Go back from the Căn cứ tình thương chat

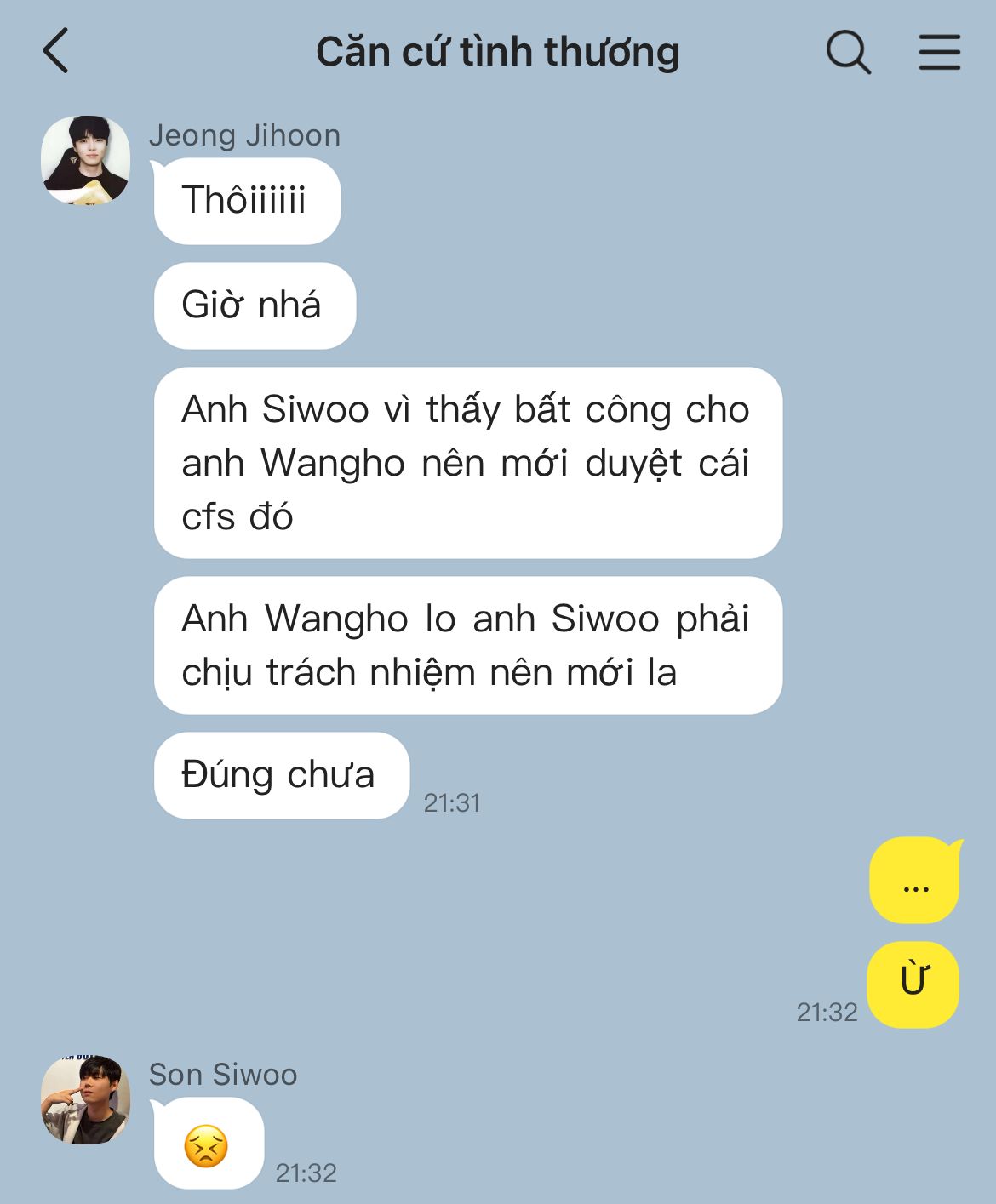(x=56, y=51)
